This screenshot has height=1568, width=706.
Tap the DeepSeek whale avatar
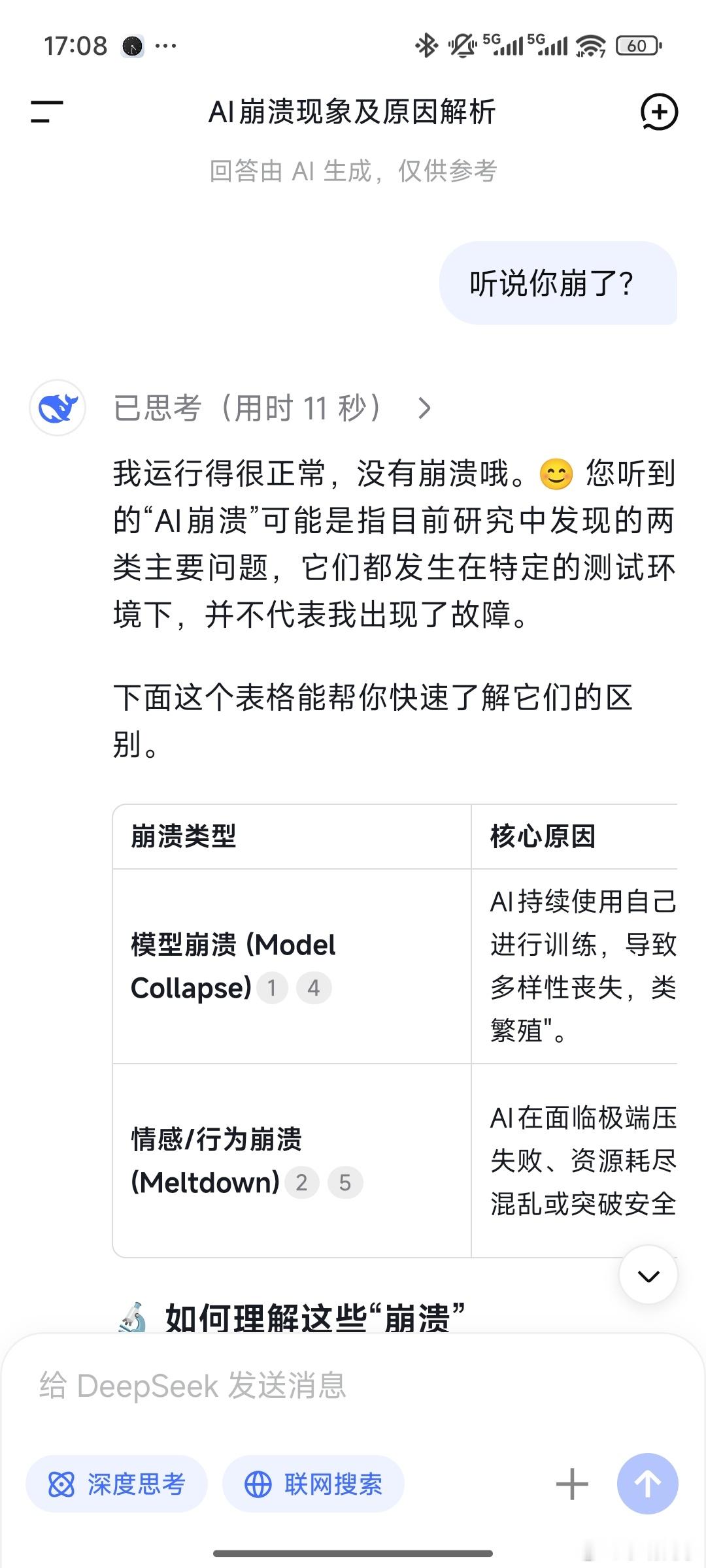(57, 406)
